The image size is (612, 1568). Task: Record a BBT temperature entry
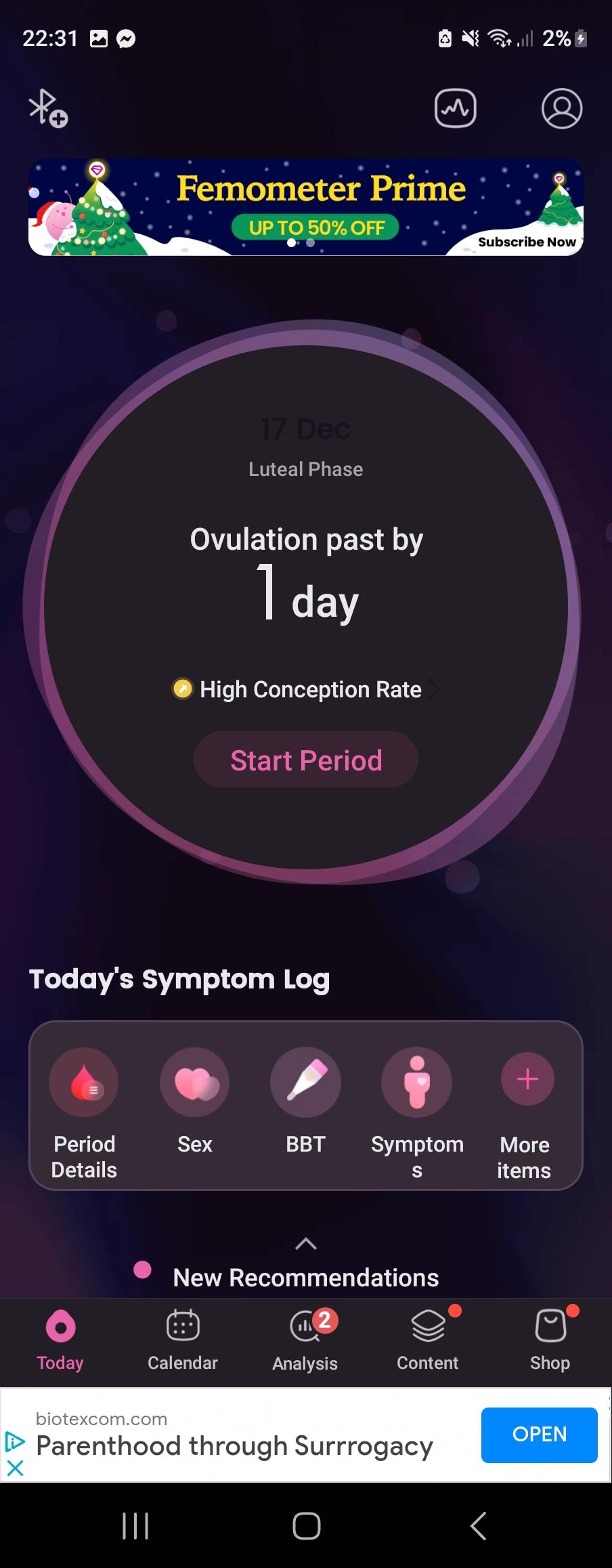[x=306, y=1082]
